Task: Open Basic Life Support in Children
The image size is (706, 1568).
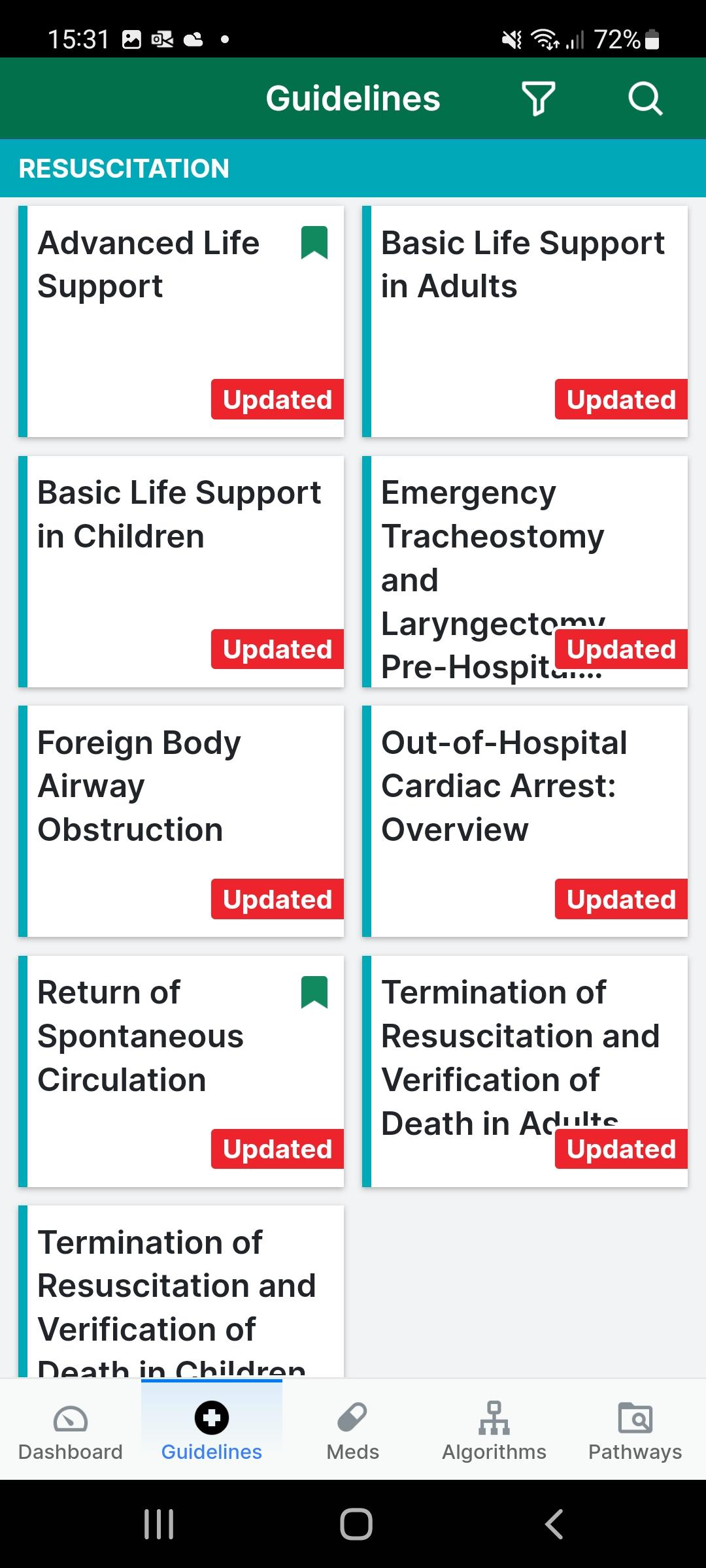Action: click(x=181, y=572)
